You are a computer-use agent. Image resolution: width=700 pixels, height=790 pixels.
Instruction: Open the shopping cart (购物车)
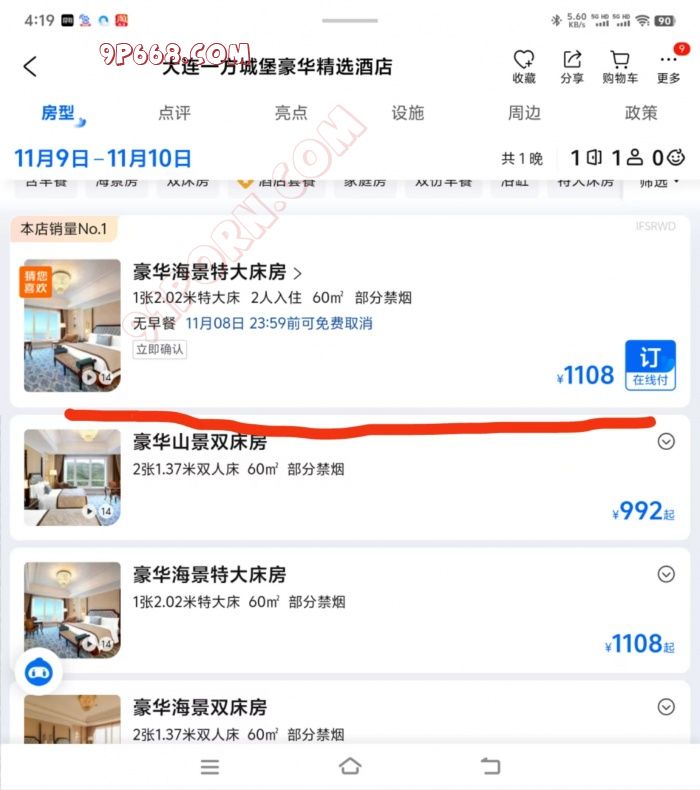pos(620,67)
